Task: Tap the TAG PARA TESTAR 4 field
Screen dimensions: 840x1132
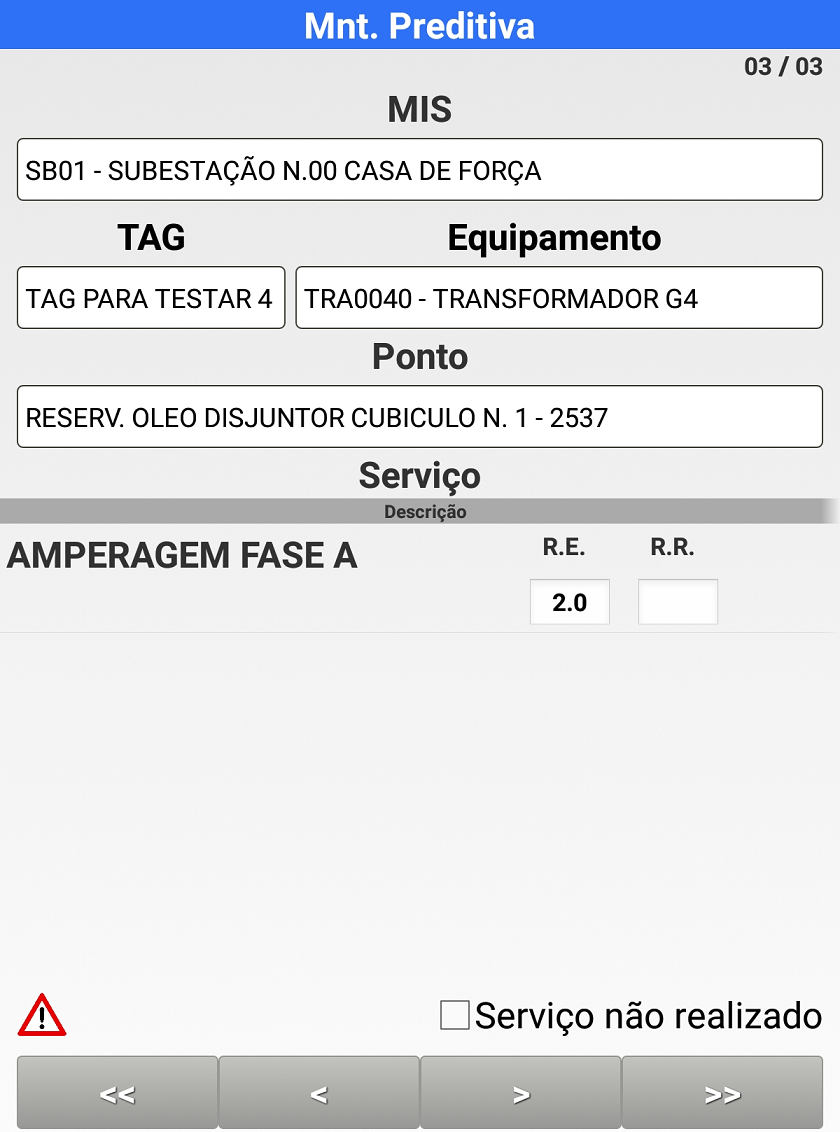Action: [151, 298]
